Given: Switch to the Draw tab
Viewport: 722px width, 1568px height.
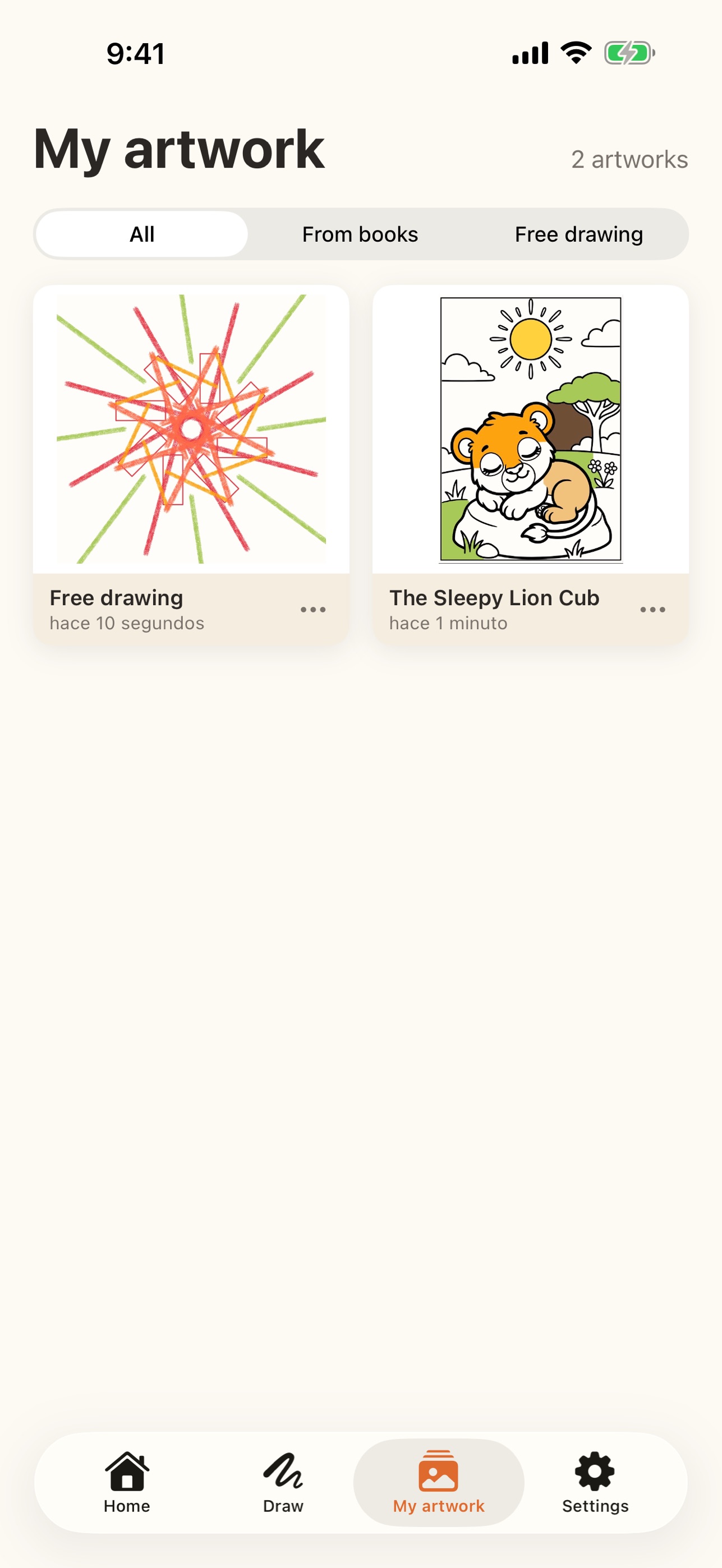Looking at the screenshot, I should tap(283, 1482).
